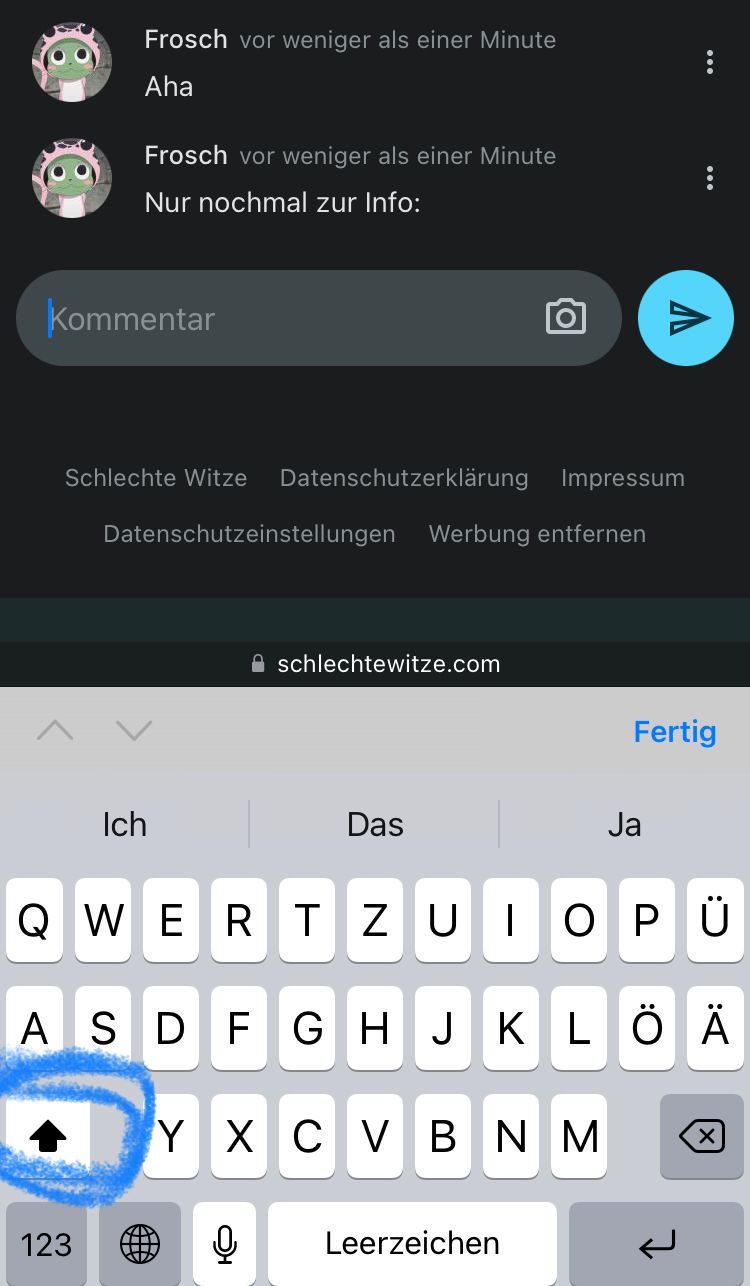Send the comment with the arrow button
The width and height of the screenshot is (750, 1286).
(686, 318)
